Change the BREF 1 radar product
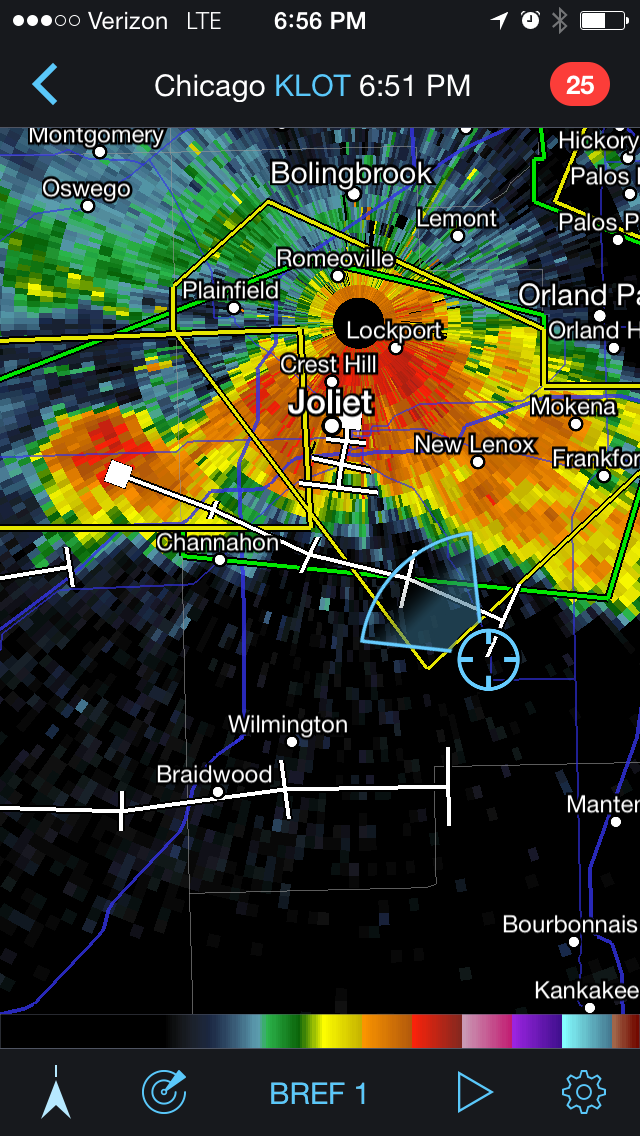640x1136 pixels. pos(318,1094)
